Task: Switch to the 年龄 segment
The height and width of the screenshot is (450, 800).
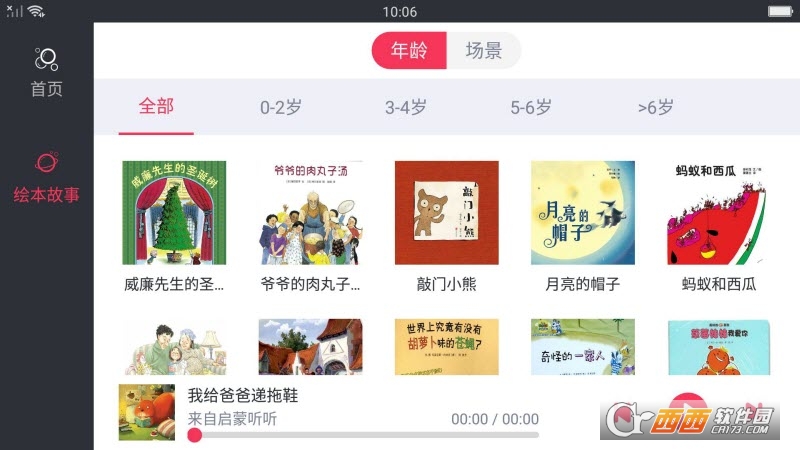Action: 408,51
